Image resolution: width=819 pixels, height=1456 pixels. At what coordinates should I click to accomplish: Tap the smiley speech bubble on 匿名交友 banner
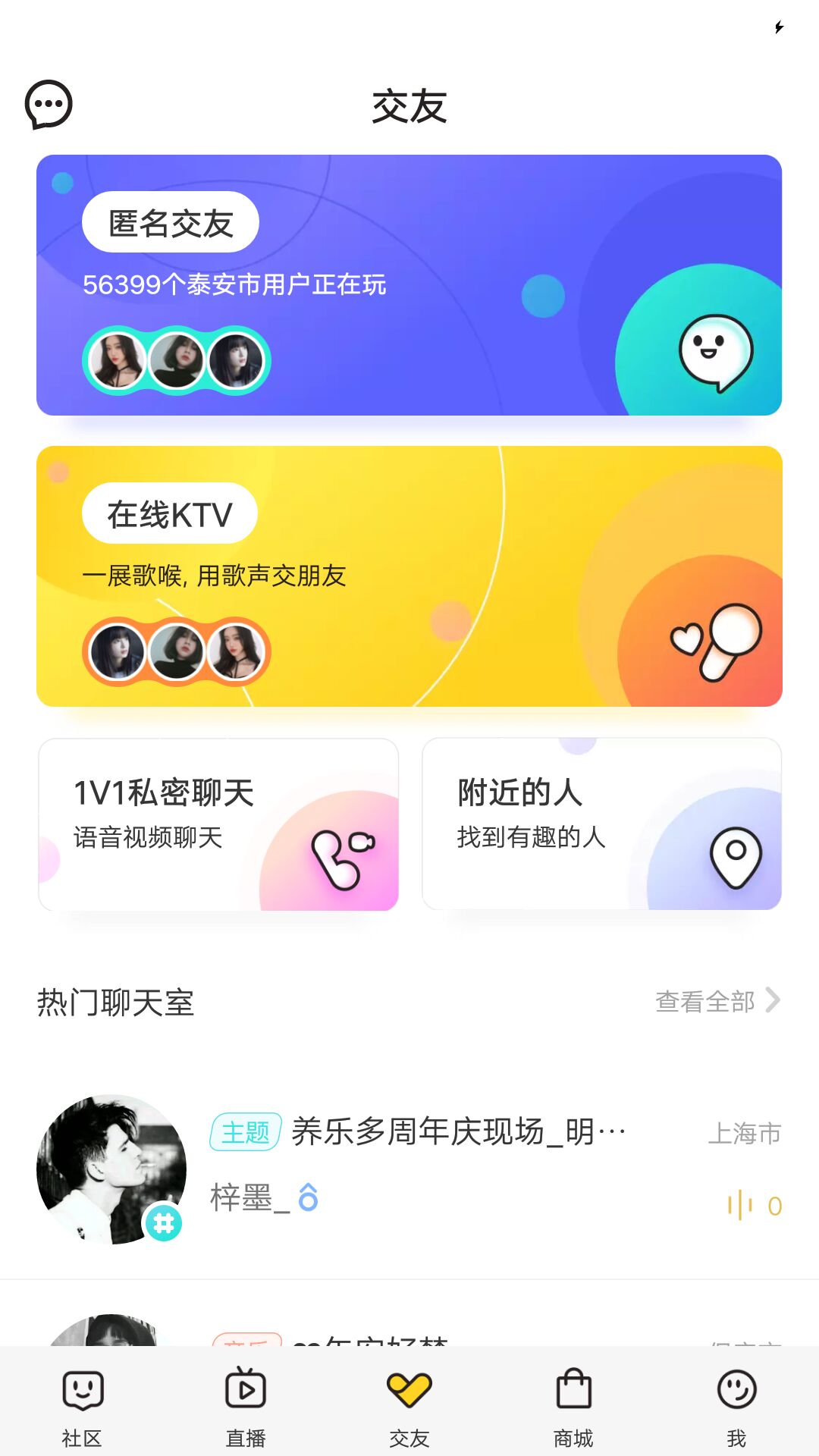point(715,350)
